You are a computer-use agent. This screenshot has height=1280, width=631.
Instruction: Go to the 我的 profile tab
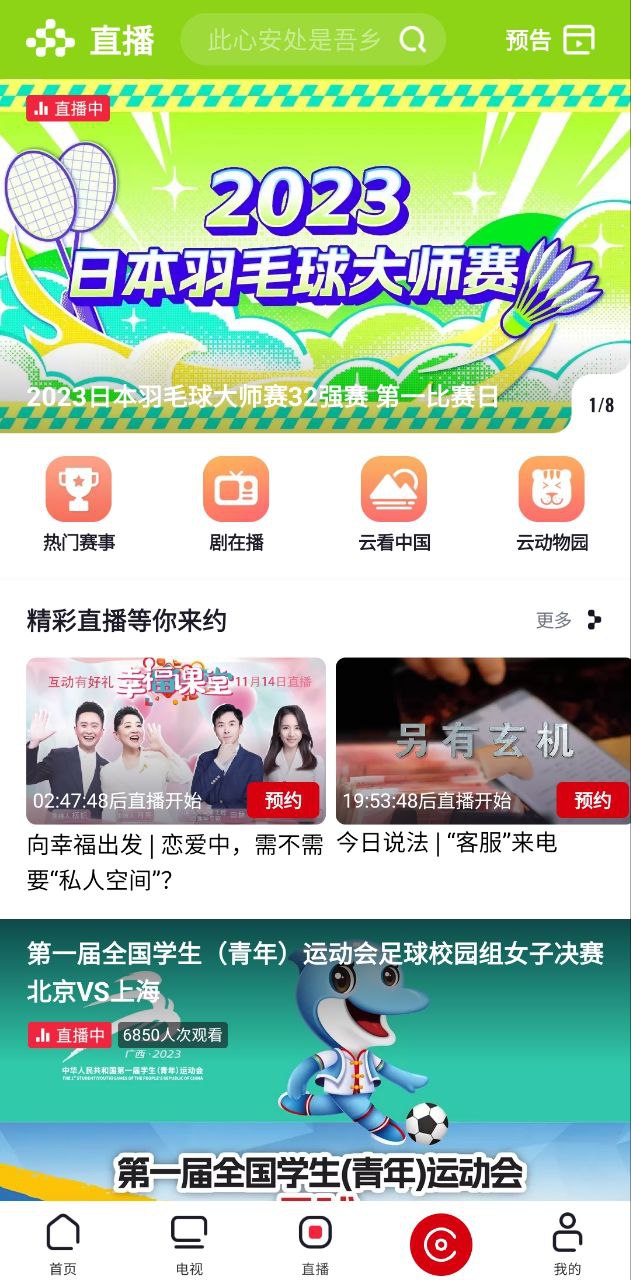click(567, 1244)
